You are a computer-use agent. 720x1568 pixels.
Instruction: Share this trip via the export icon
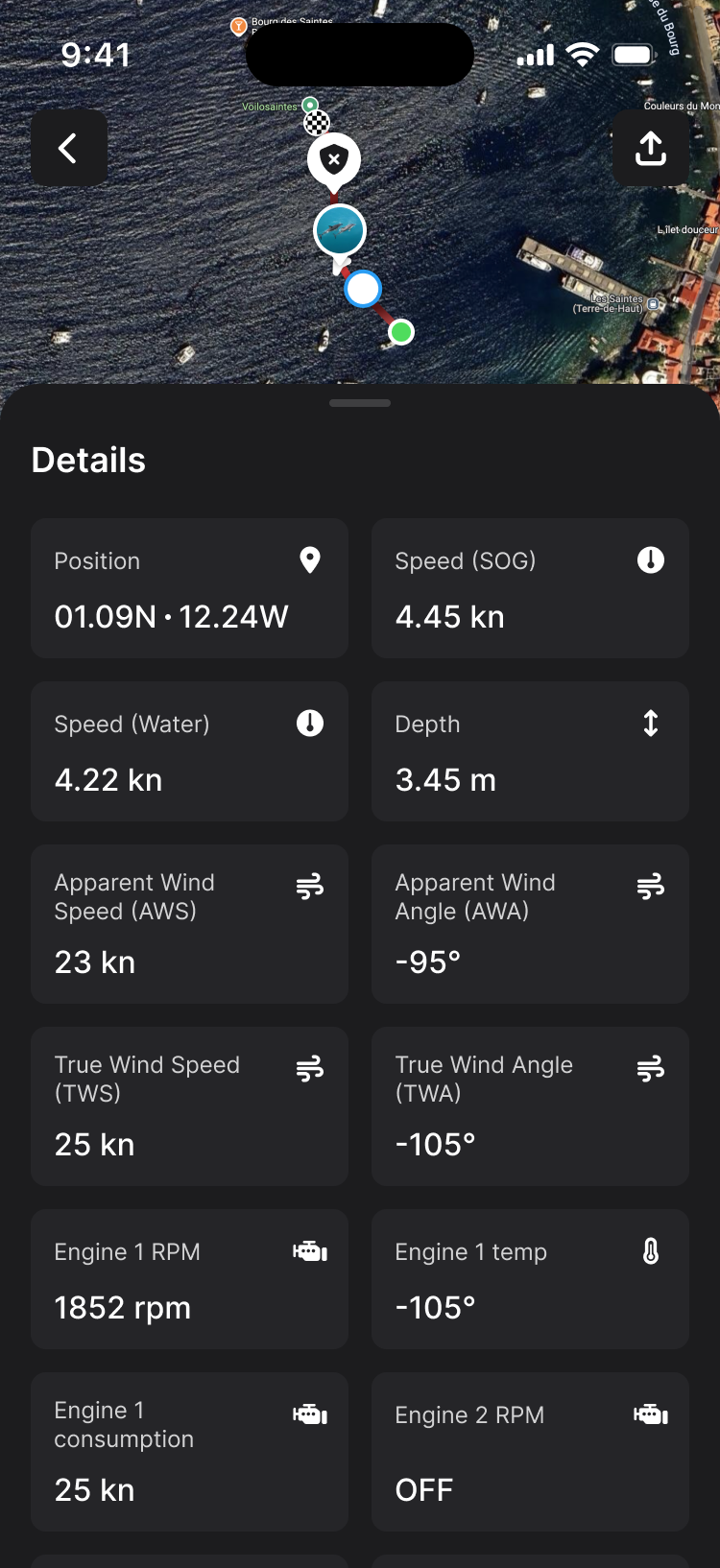tap(650, 148)
